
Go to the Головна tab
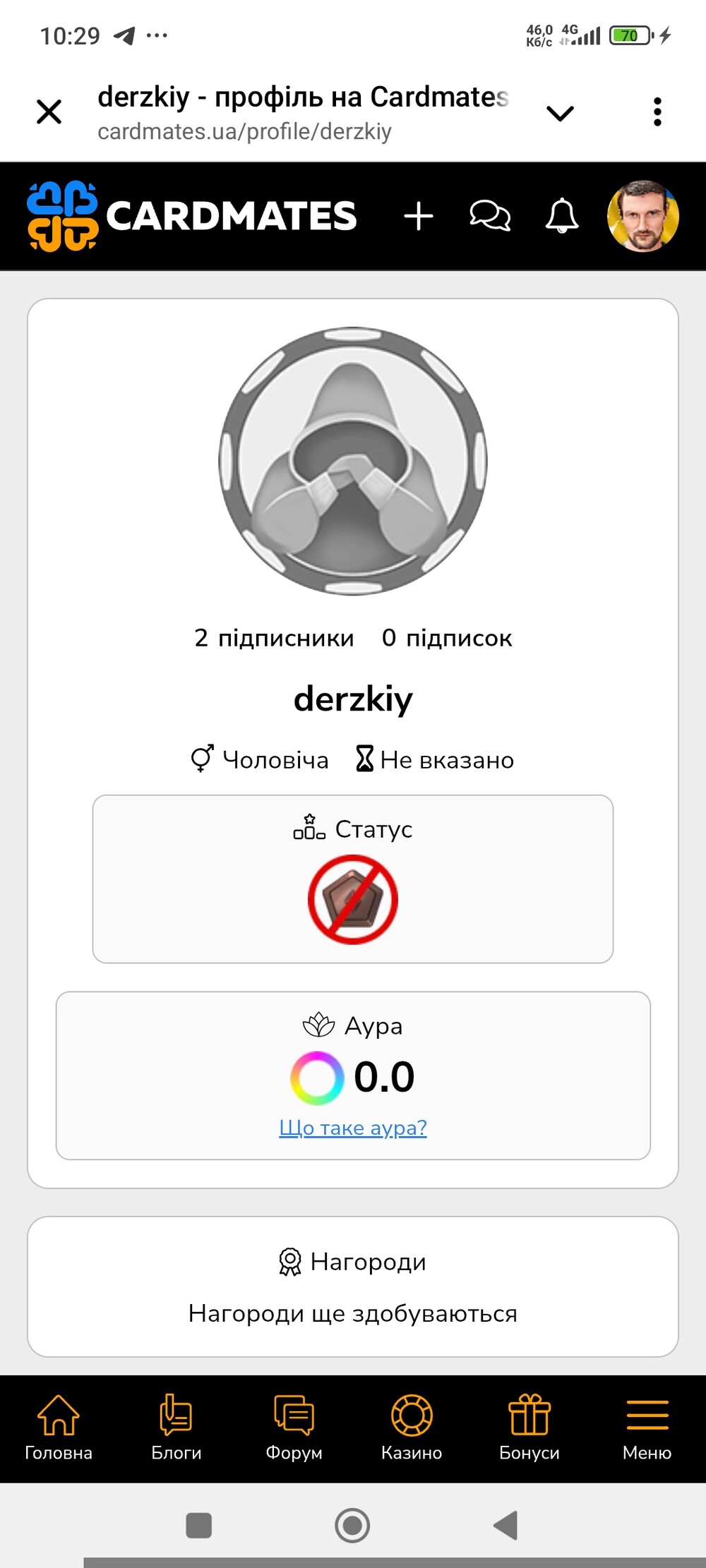[x=59, y=1428]
